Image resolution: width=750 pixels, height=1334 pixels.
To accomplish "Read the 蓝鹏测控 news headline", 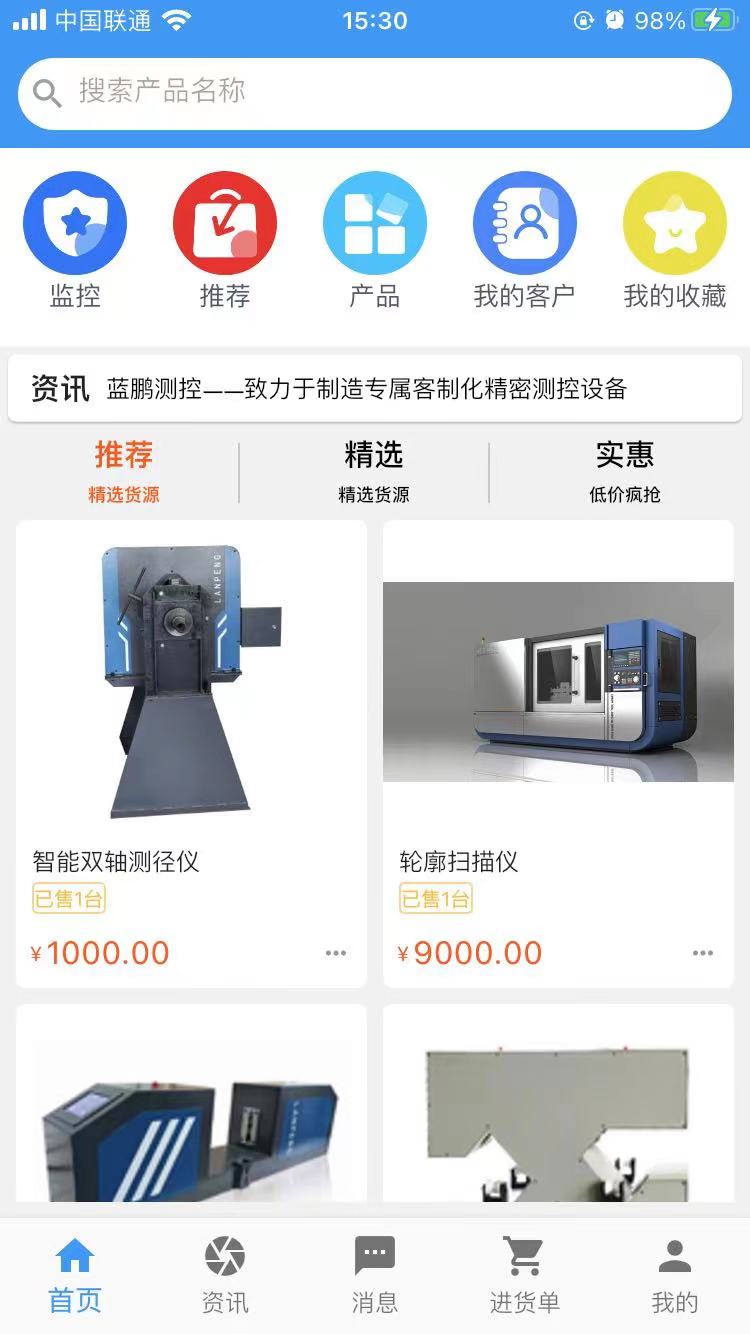I will (x=366, y=389).
